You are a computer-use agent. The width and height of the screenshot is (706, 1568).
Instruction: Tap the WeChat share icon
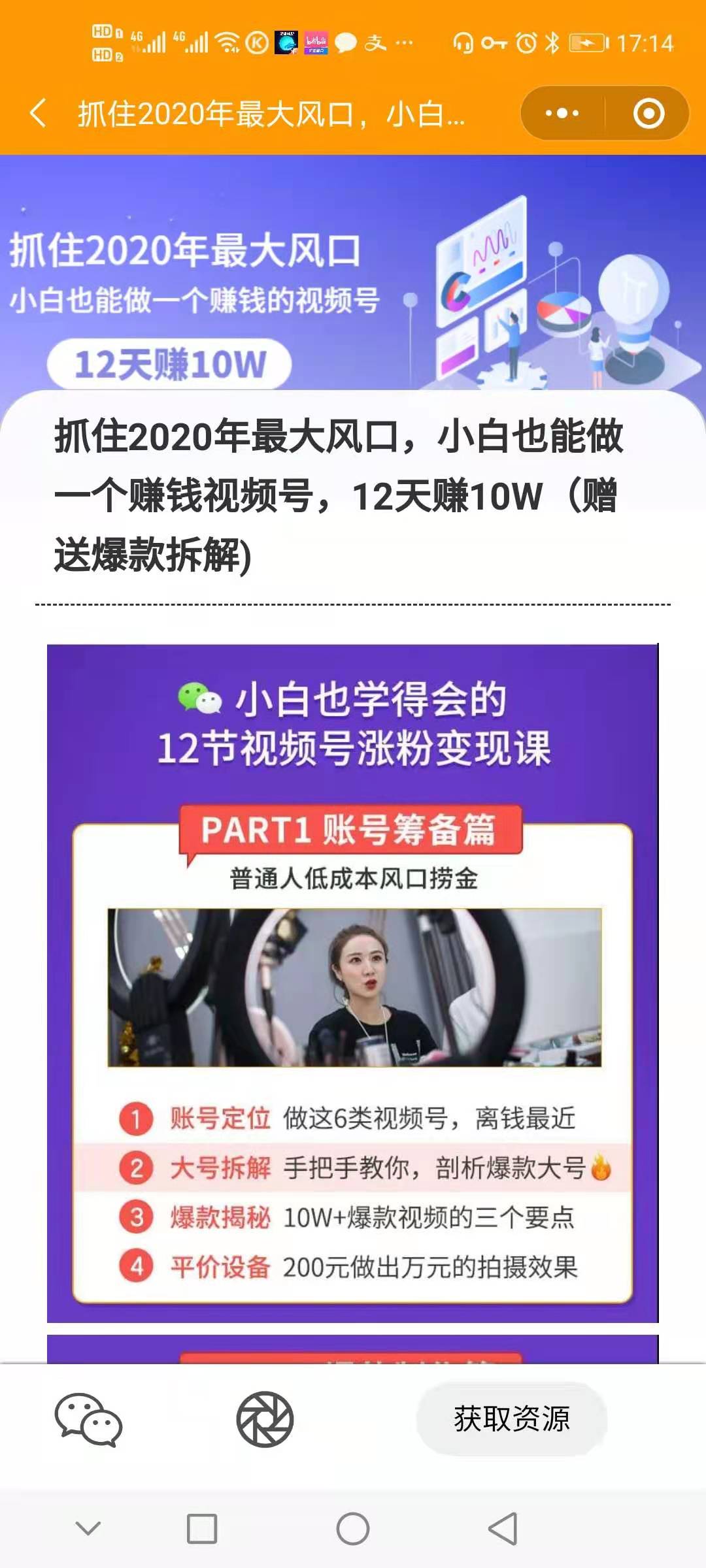[x=88, y=1419]
